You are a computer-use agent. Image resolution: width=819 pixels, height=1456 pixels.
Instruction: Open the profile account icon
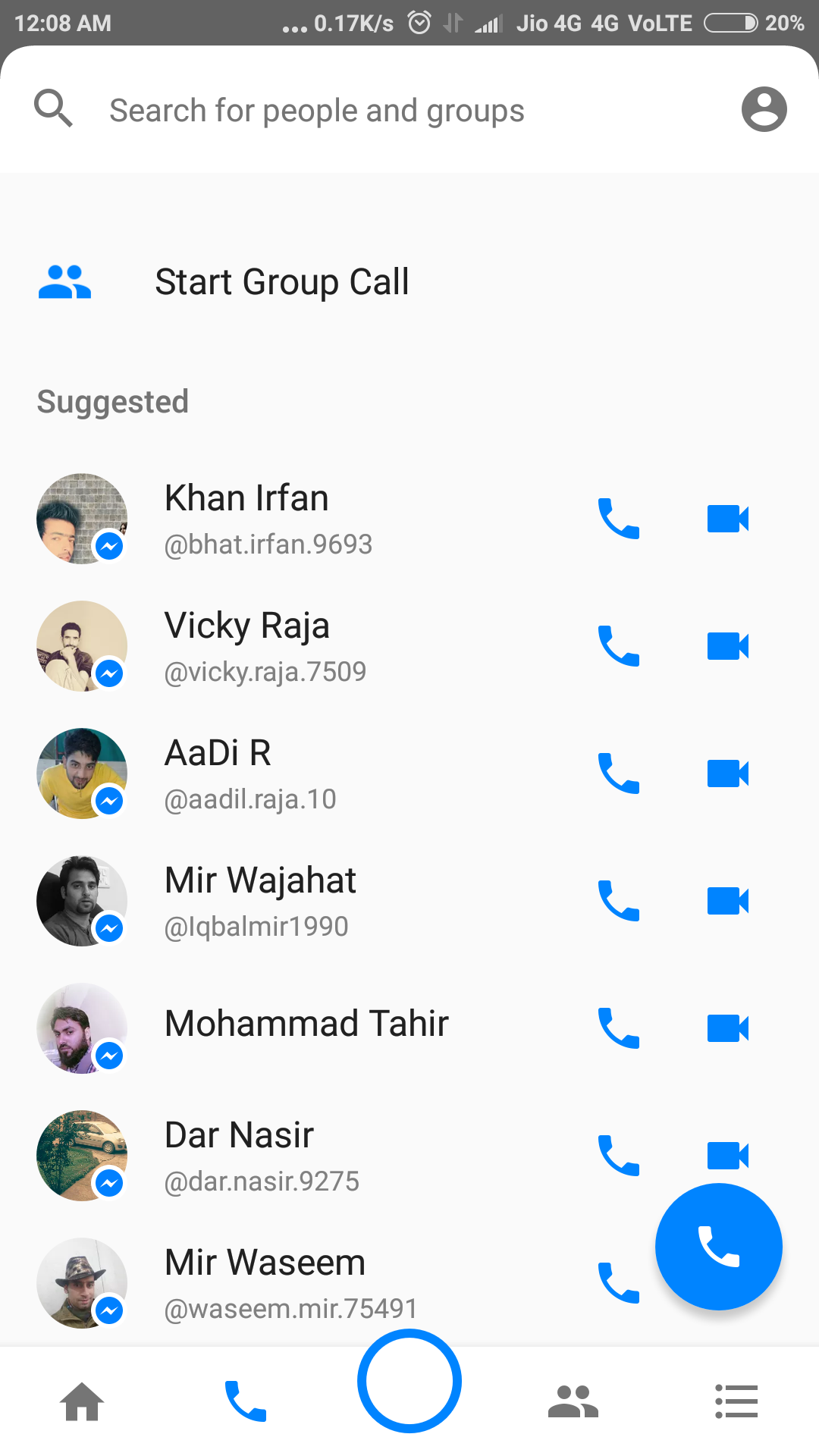(764, 109)
